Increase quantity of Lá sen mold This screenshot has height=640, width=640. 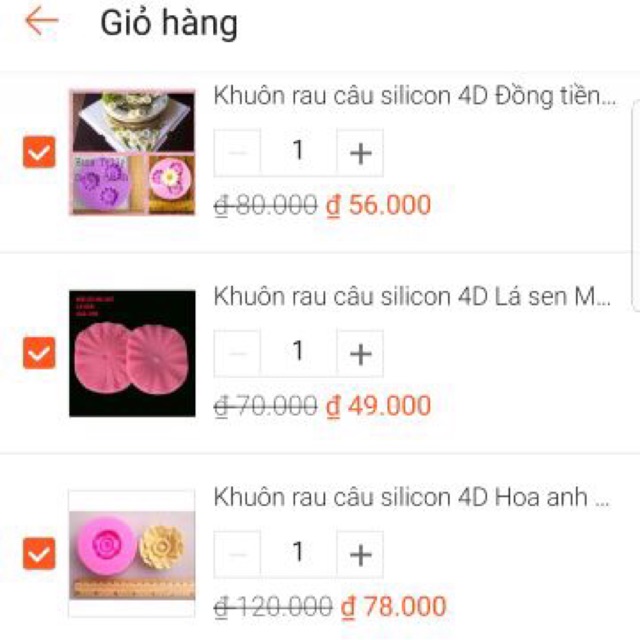click(x=360, y=353)
